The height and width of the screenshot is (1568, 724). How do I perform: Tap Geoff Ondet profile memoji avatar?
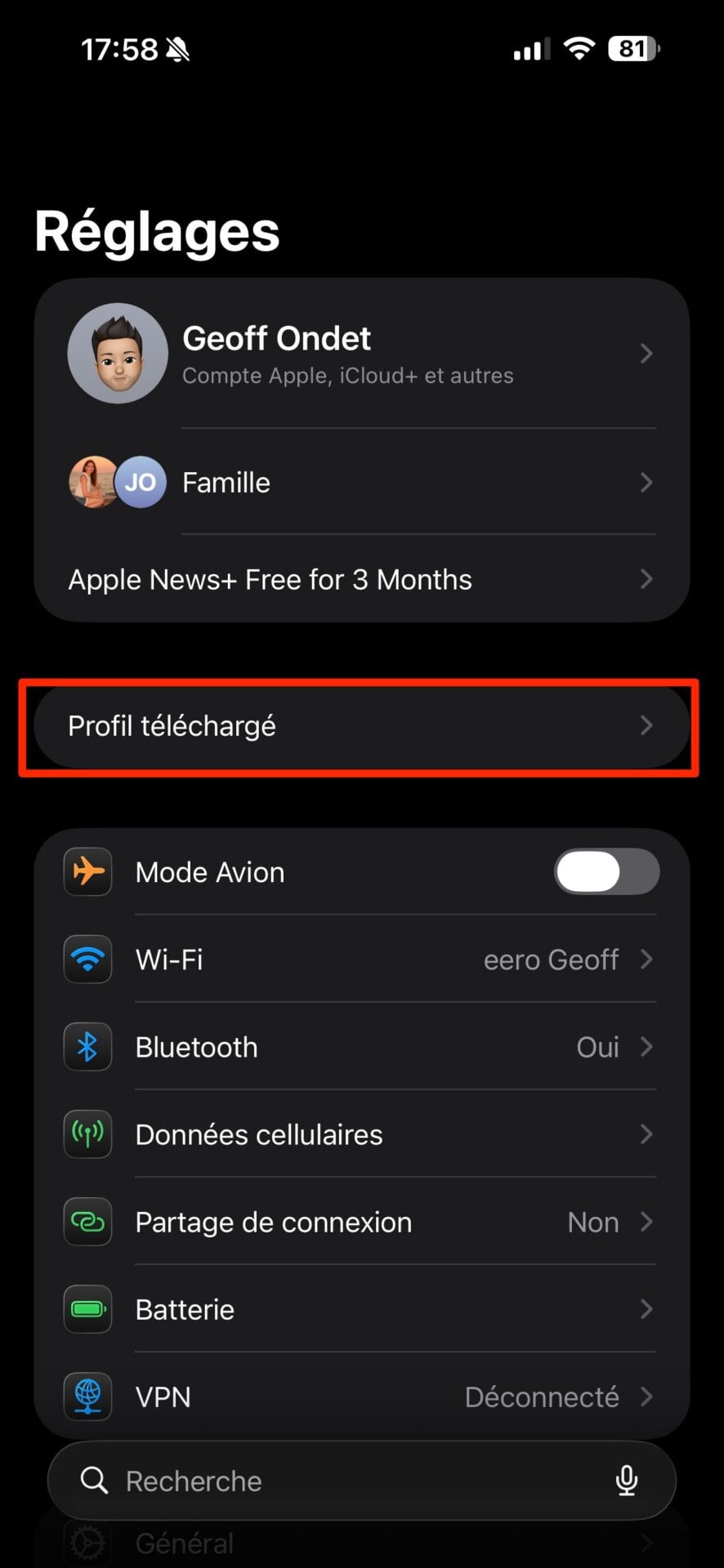118,353
